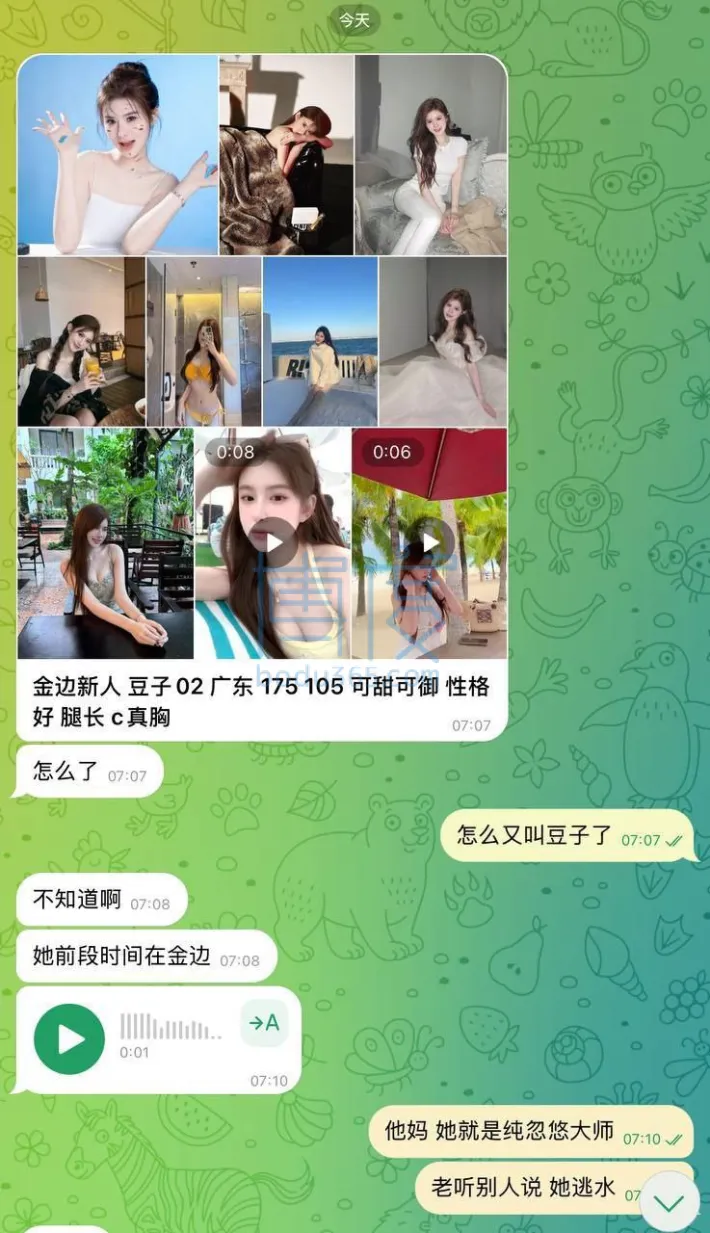Screen dimensions: 710x1233
Task: Jump to the latest messages
Action: pyautogui.click(x=669, y=1201)
